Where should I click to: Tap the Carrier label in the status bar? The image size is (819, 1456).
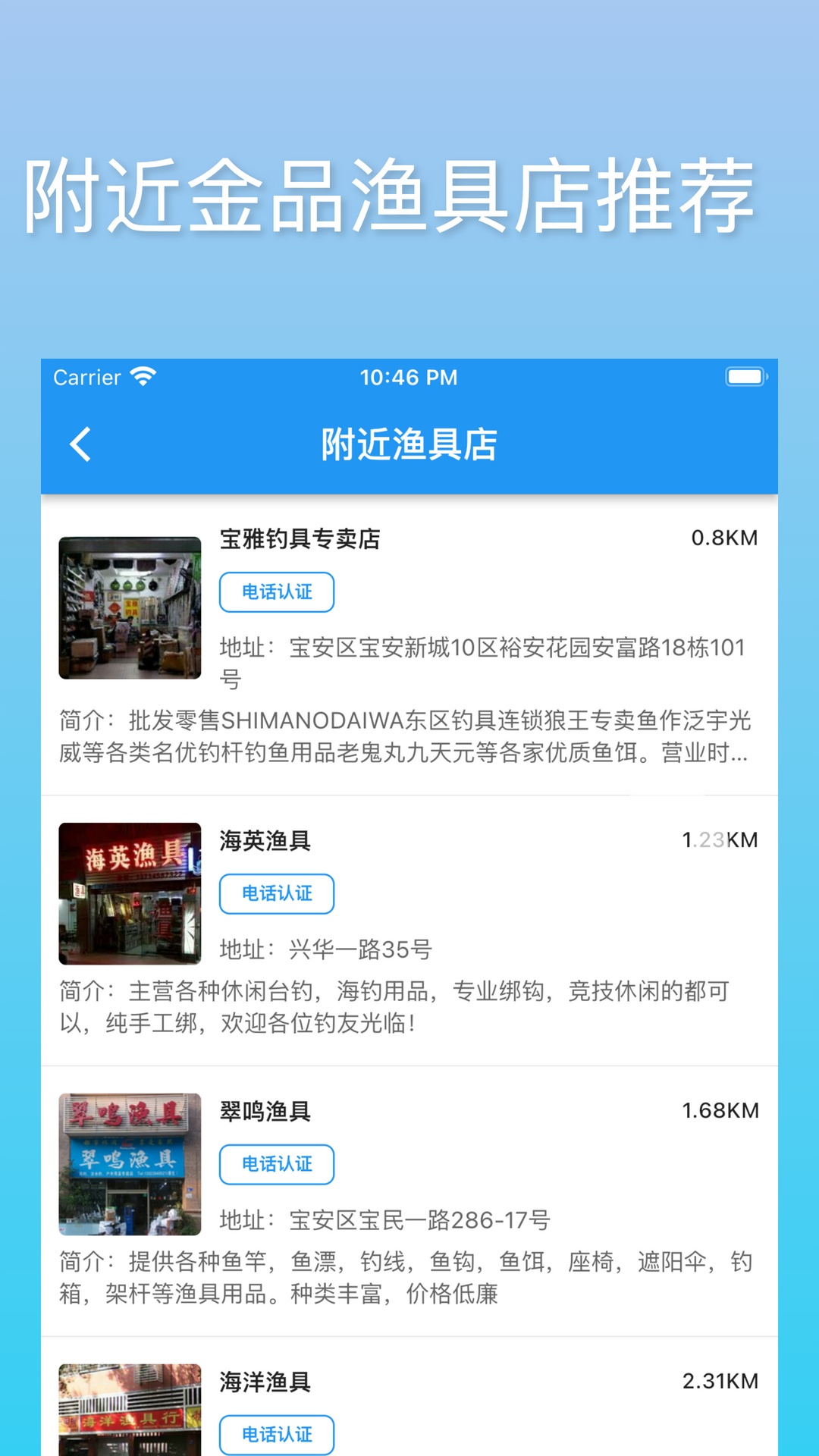click(88, 377)
